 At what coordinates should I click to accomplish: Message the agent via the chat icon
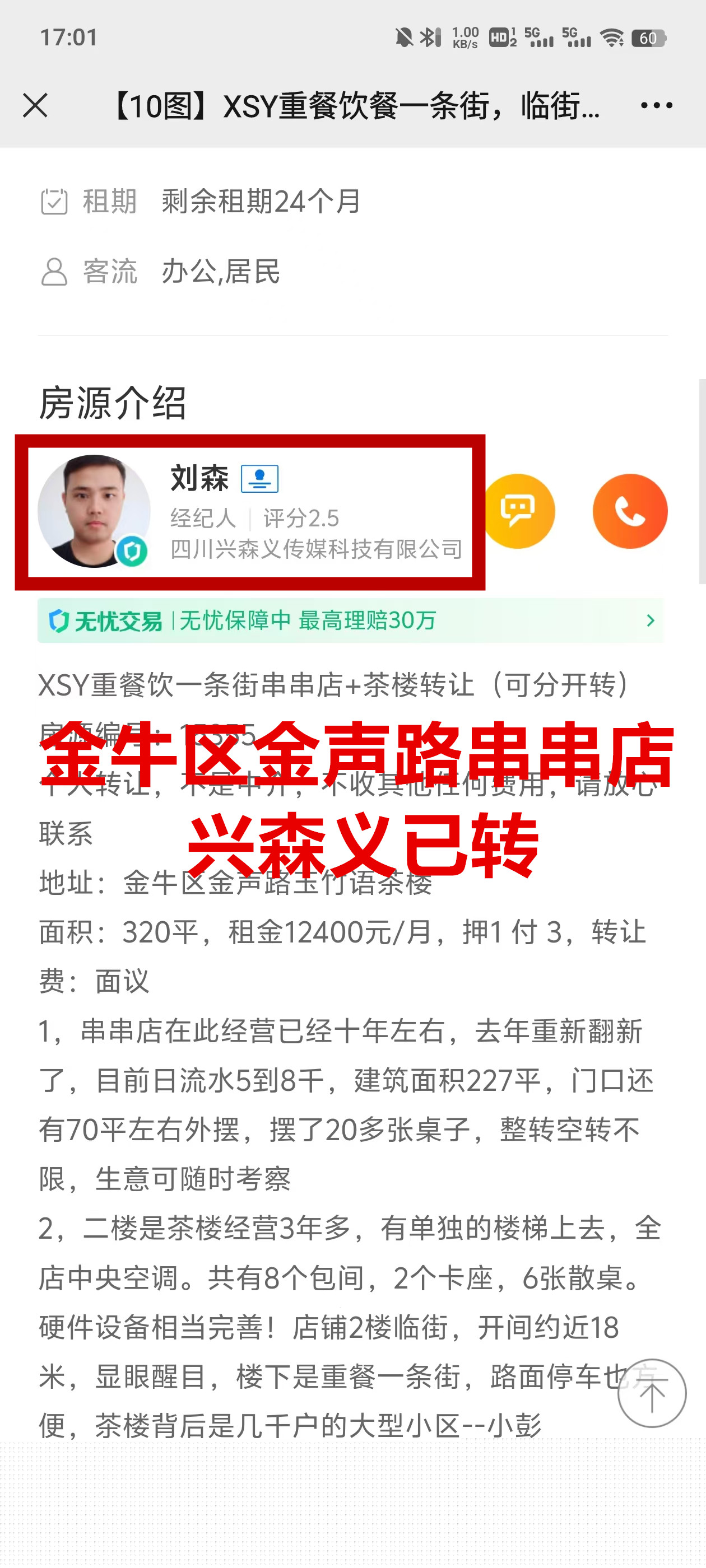coord(518,511)
